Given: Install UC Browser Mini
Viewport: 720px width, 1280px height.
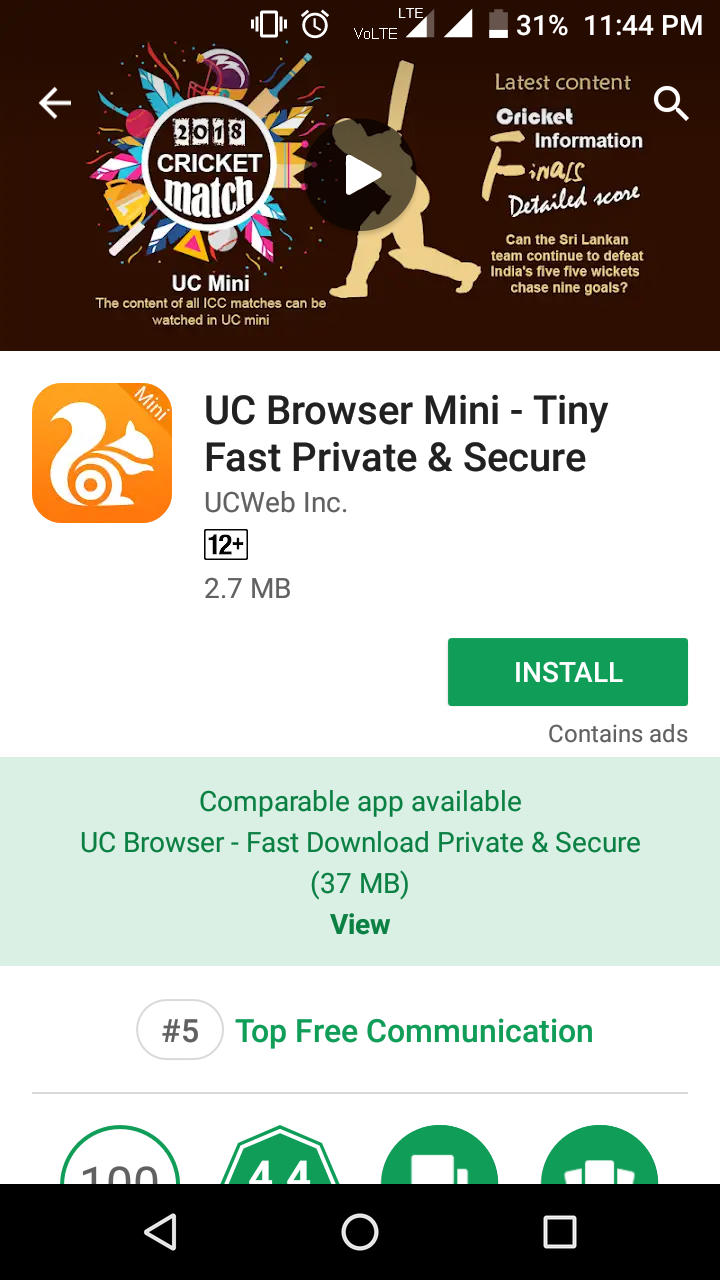Looking at the screenshot, I should tap(567, 672).
